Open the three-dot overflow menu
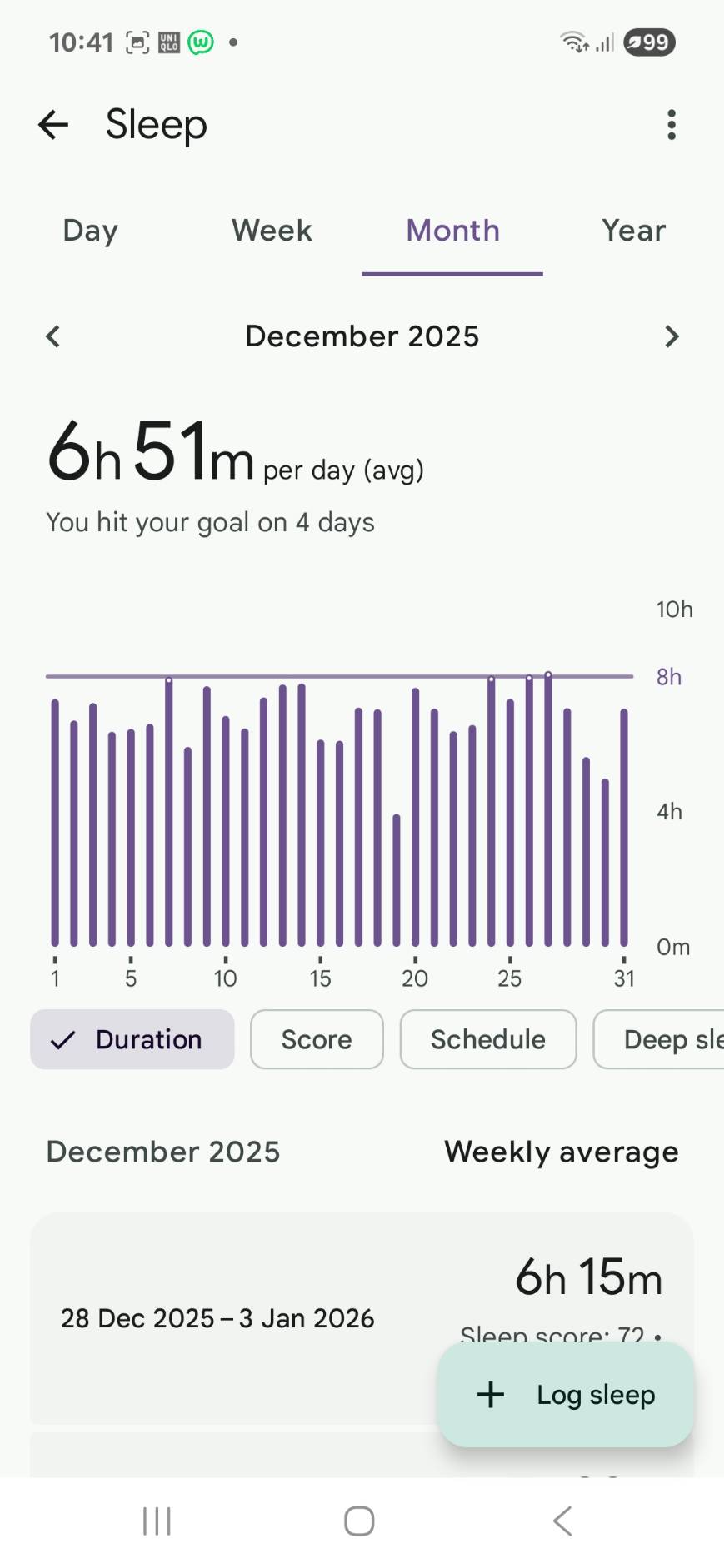The image size is (724, 1568). tap(672, 125)
